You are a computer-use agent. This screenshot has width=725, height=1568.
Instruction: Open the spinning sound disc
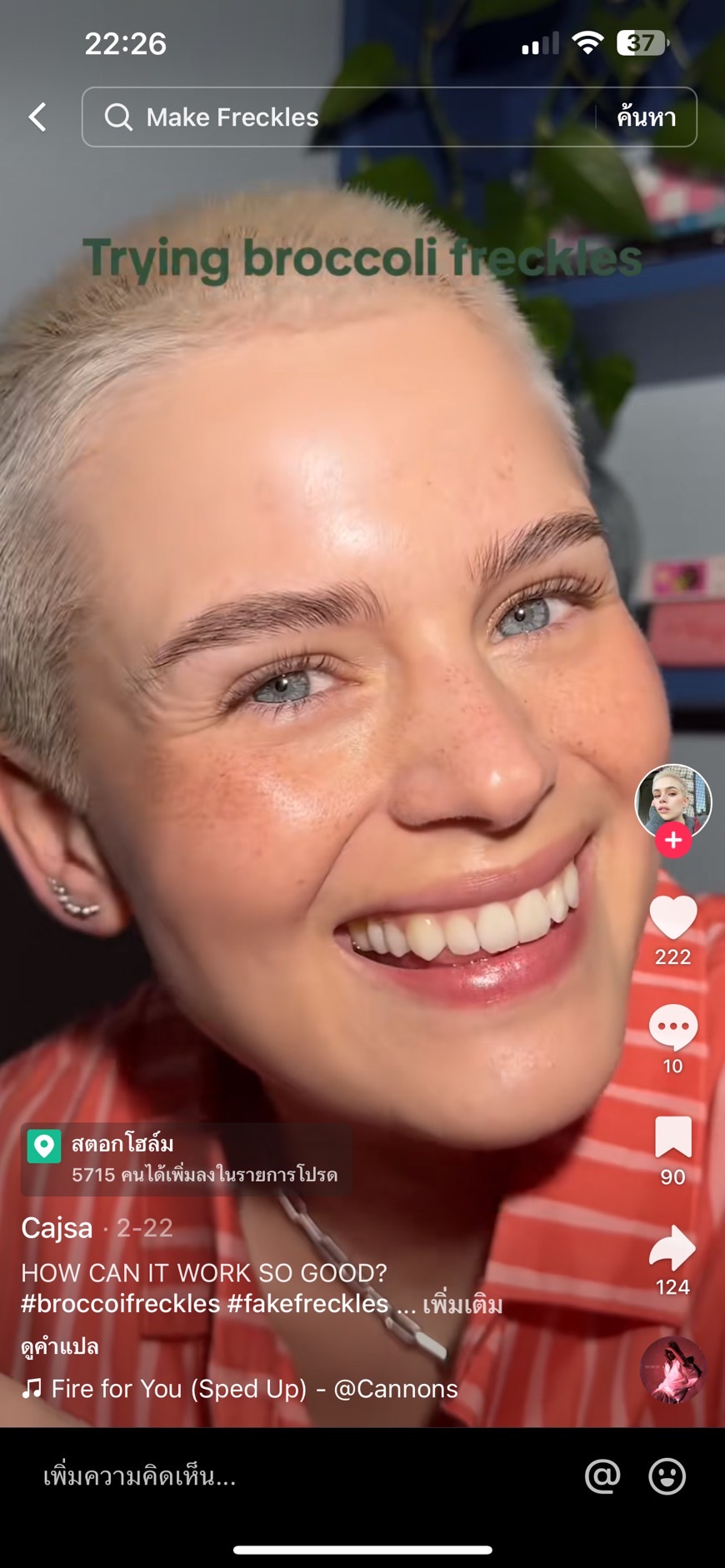[673, 1371]
